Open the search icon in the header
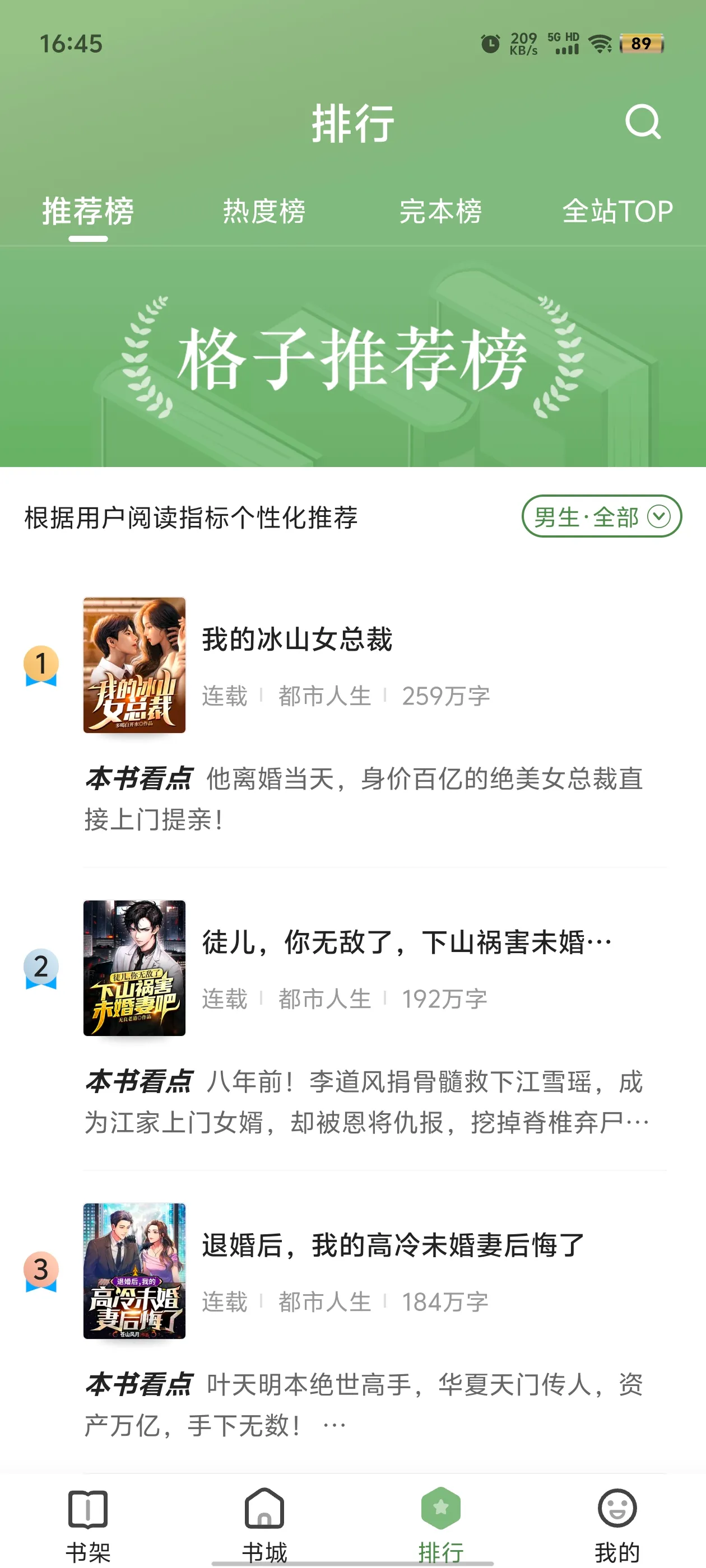Viewport: 706px width, 1568px height. click(x=643, y=122)
